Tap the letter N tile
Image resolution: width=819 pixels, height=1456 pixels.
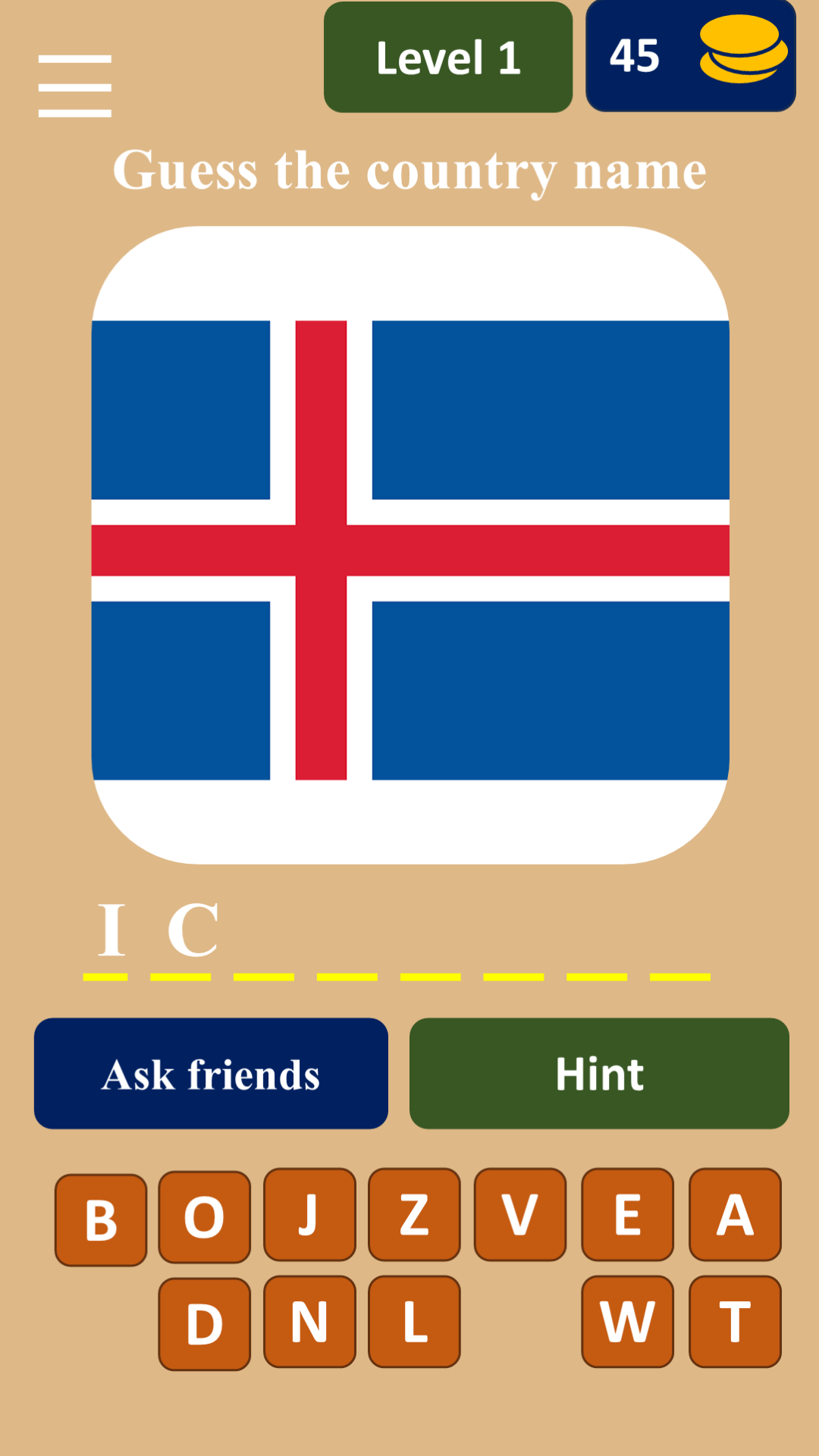[309, 1322]
